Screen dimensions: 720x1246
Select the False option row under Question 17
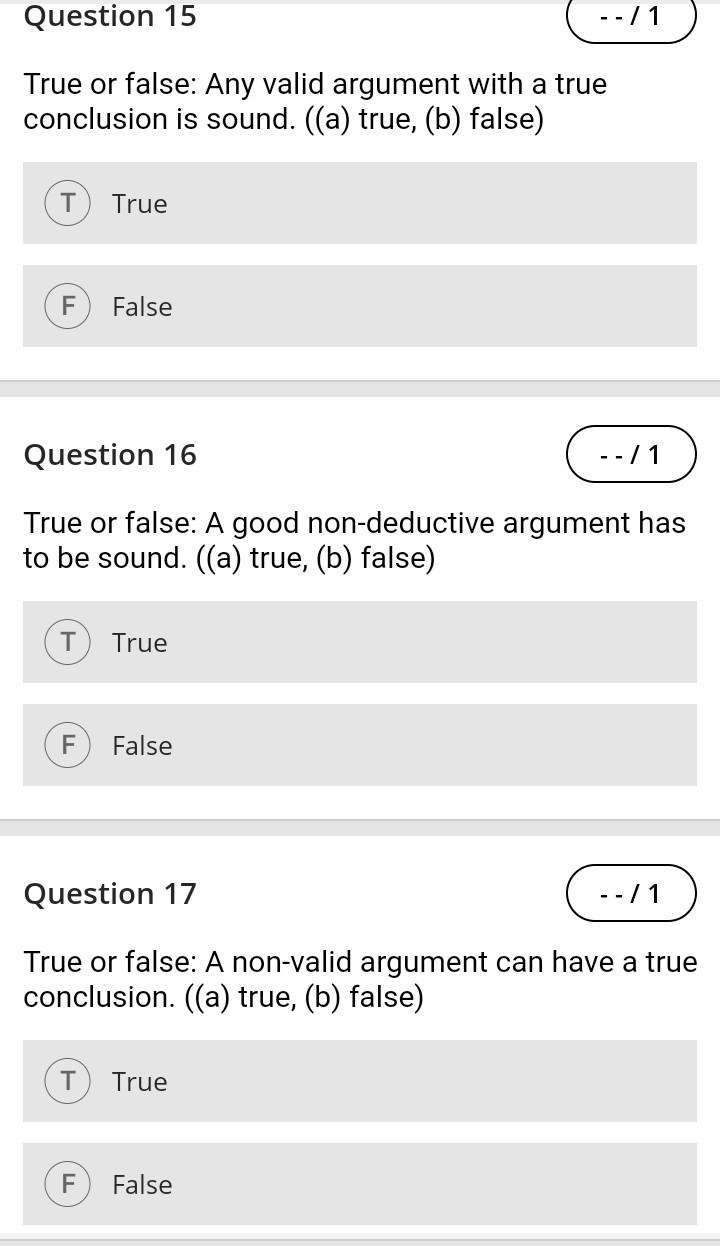(x=300, y=1184)
